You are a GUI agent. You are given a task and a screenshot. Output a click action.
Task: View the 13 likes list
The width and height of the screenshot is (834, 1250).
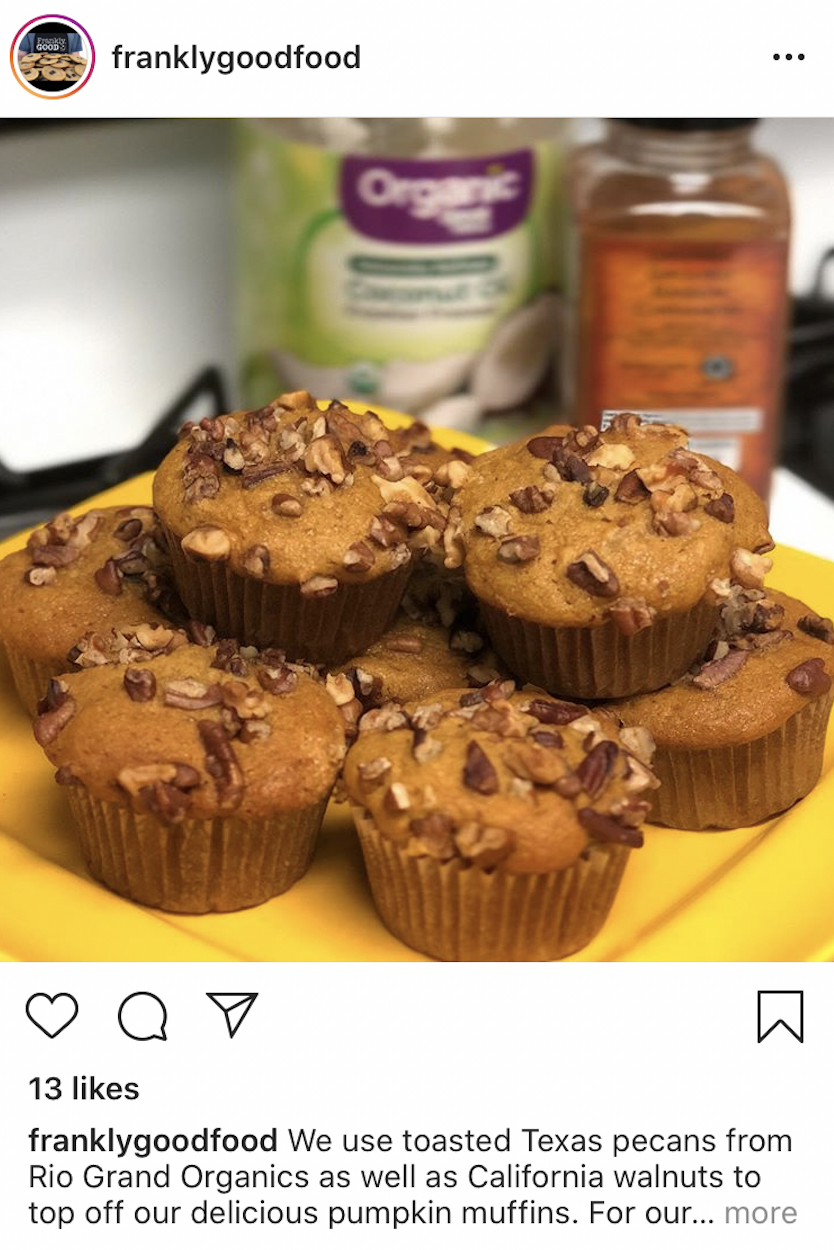tap(84, 1089)
